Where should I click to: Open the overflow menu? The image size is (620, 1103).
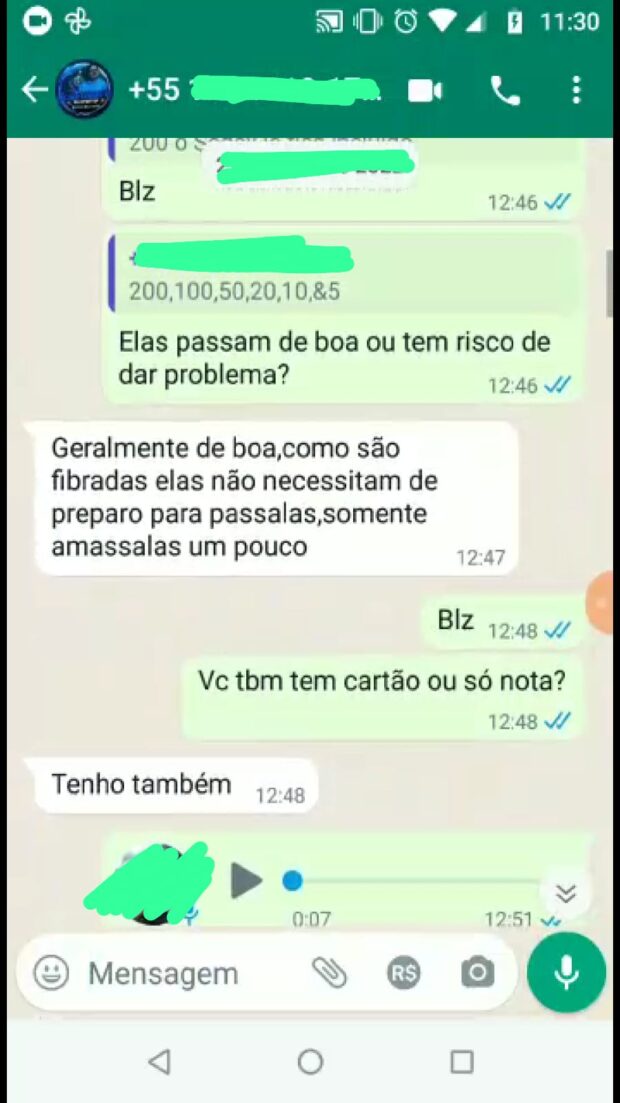click(x=576, y=91)
